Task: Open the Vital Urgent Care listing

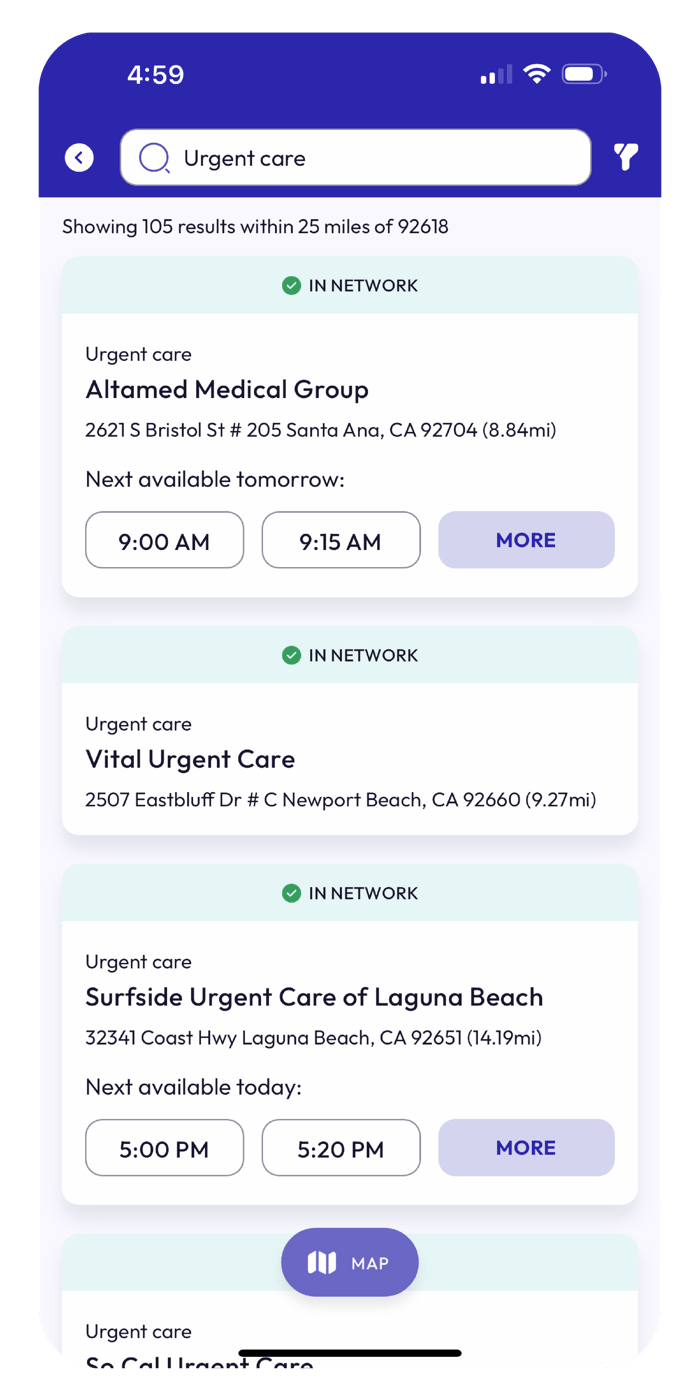Action: point(190,760)
